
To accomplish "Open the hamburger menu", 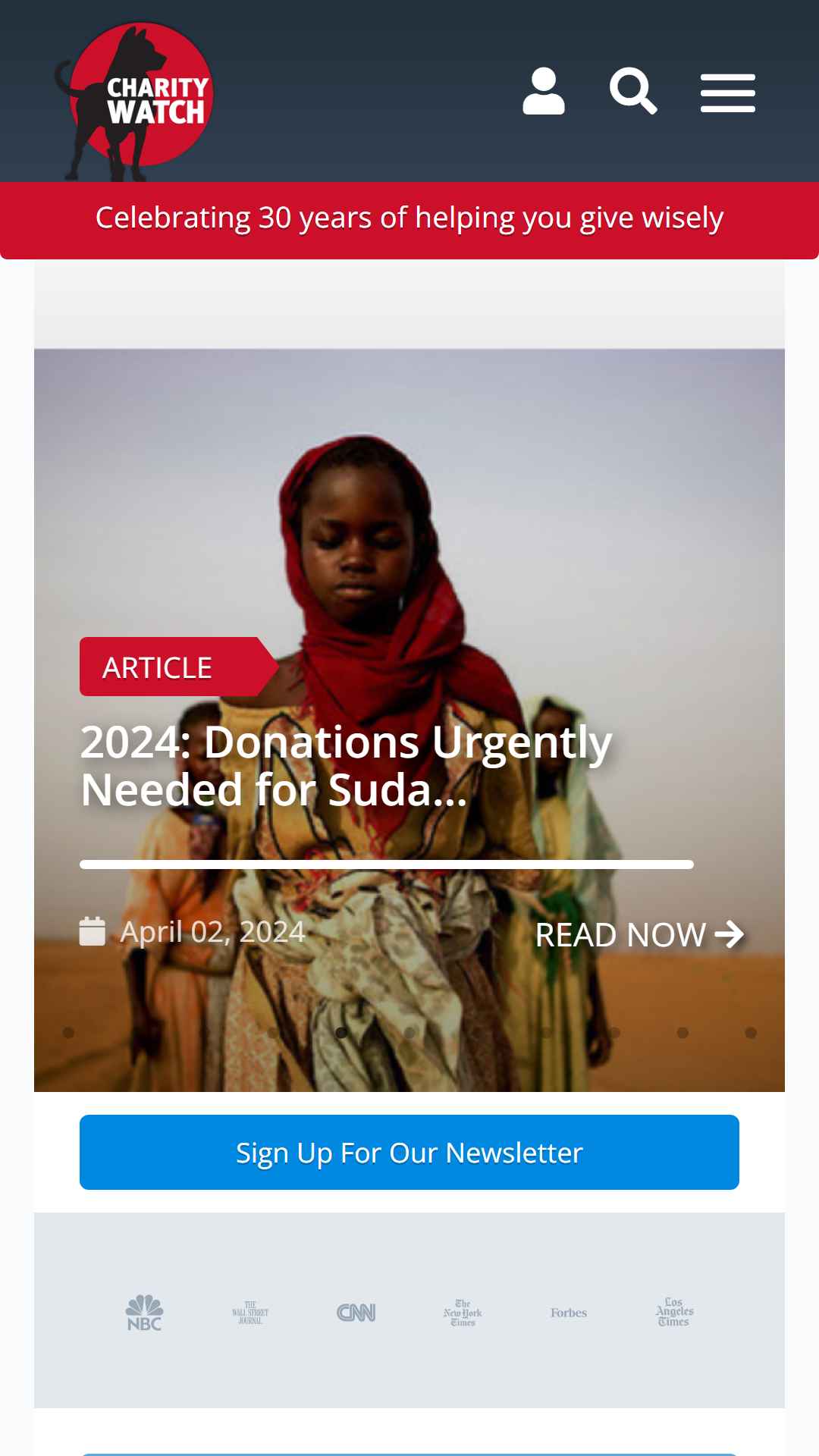I will 728,93.
